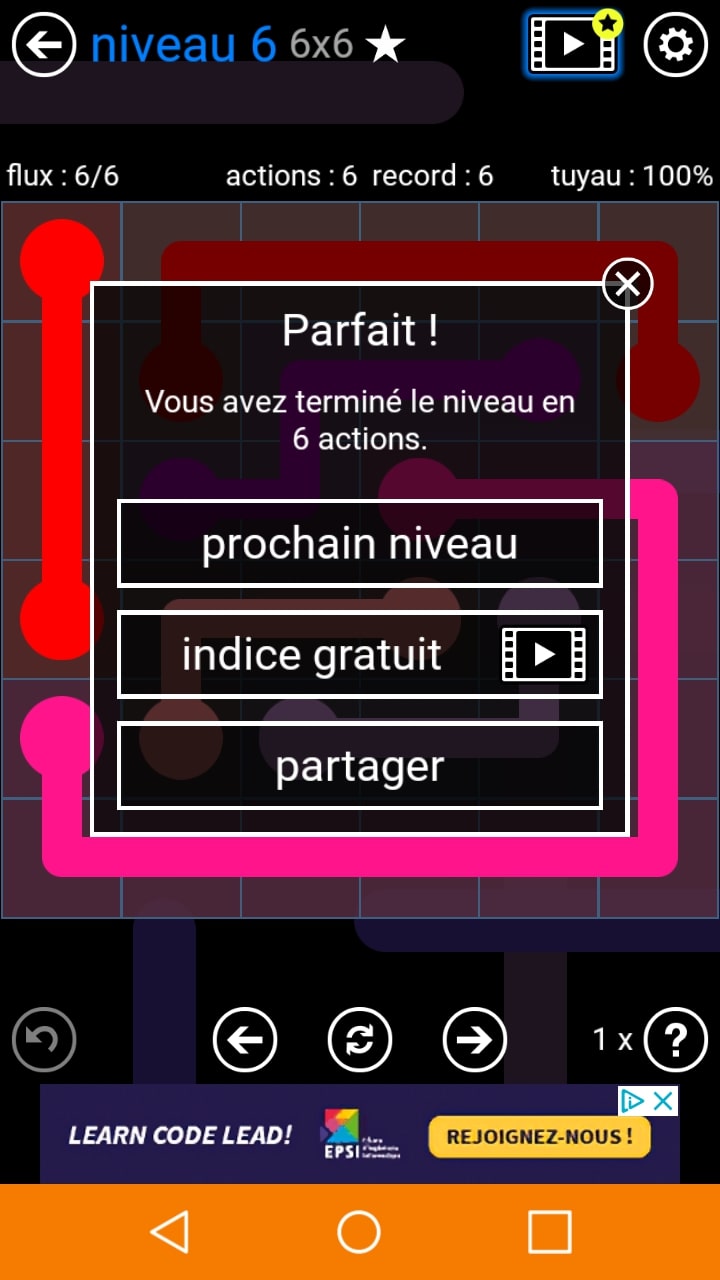Close the Parfait dialog
The height and width of the screenshot is (1280, 720).
[628, 284]
